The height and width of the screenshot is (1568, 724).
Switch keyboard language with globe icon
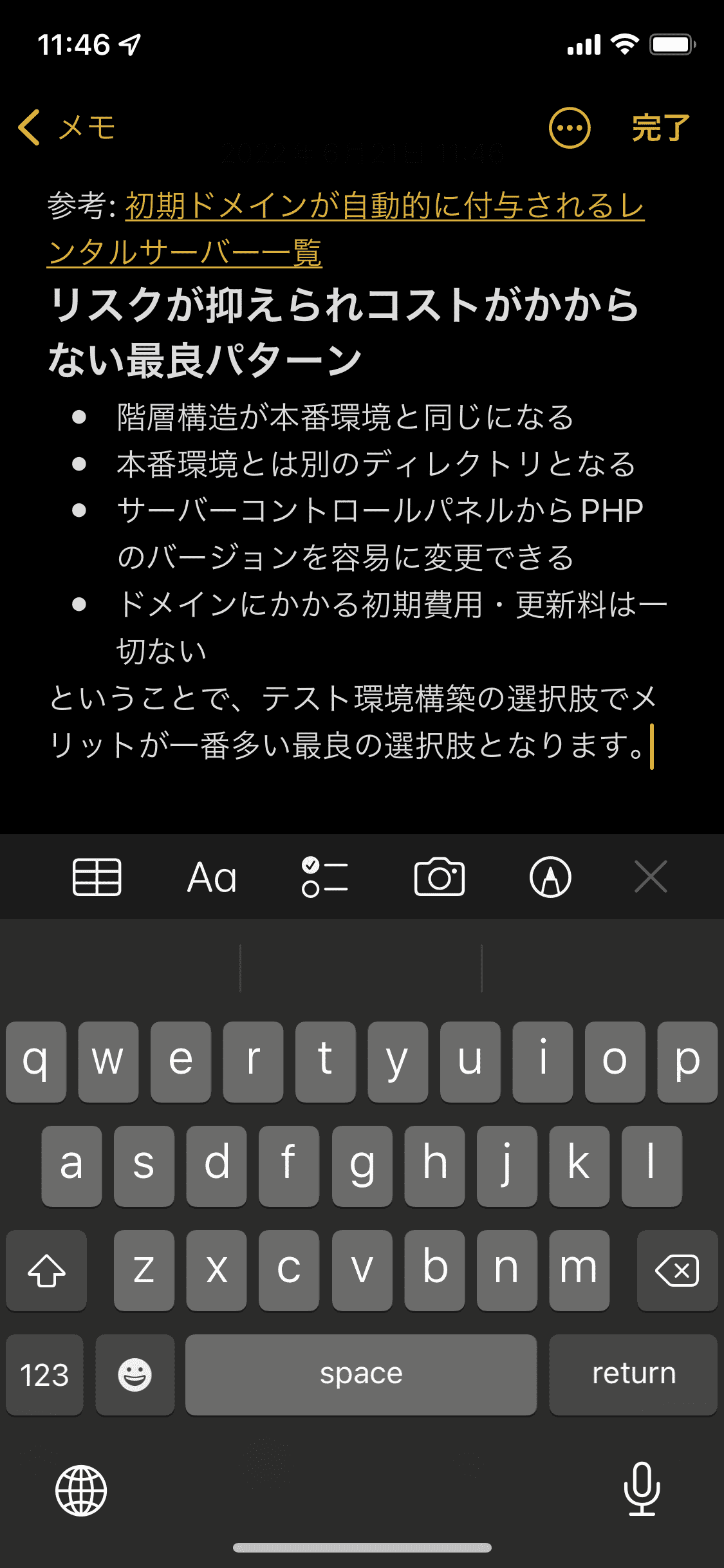coord(81,1489)
